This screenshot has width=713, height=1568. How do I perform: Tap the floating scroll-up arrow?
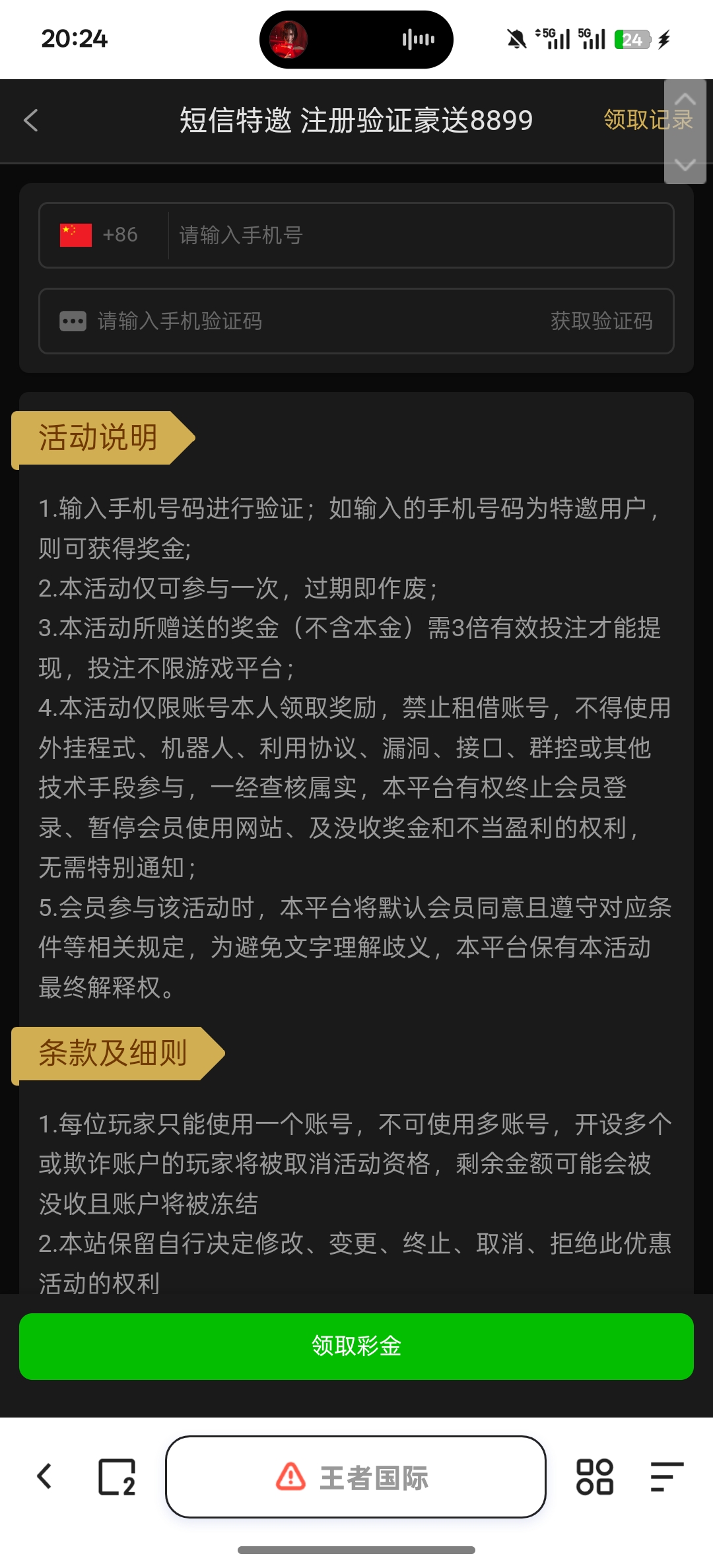[685, 100]
